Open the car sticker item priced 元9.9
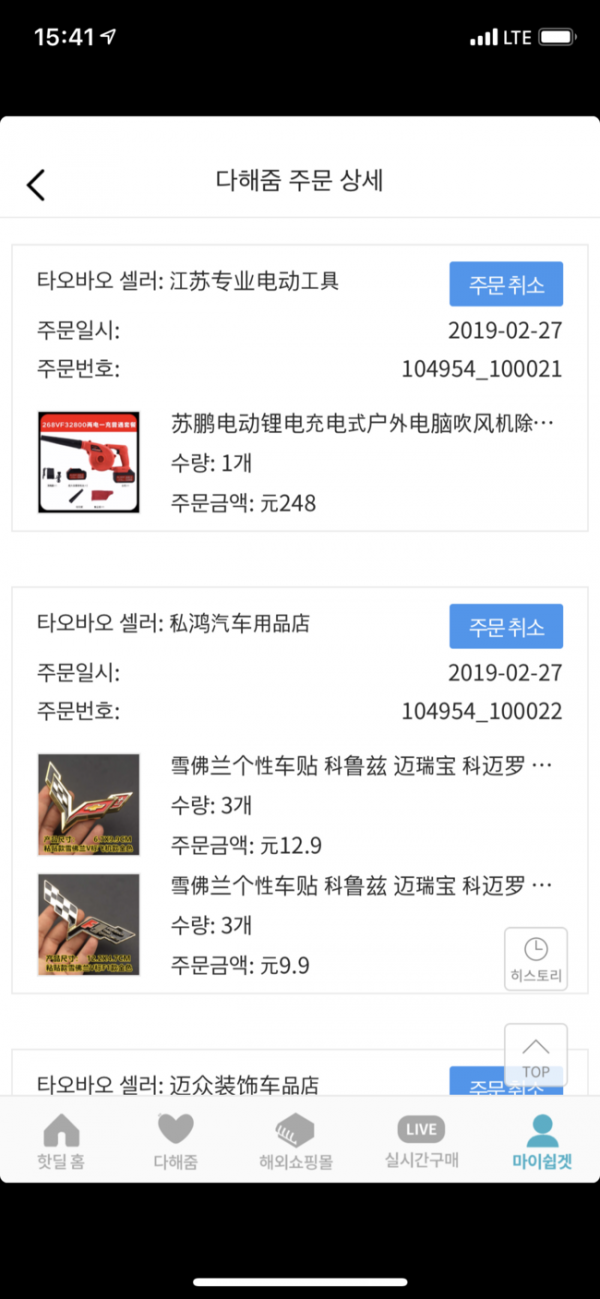This screenshot has width=600, height=1299. (x=300, y=925)
